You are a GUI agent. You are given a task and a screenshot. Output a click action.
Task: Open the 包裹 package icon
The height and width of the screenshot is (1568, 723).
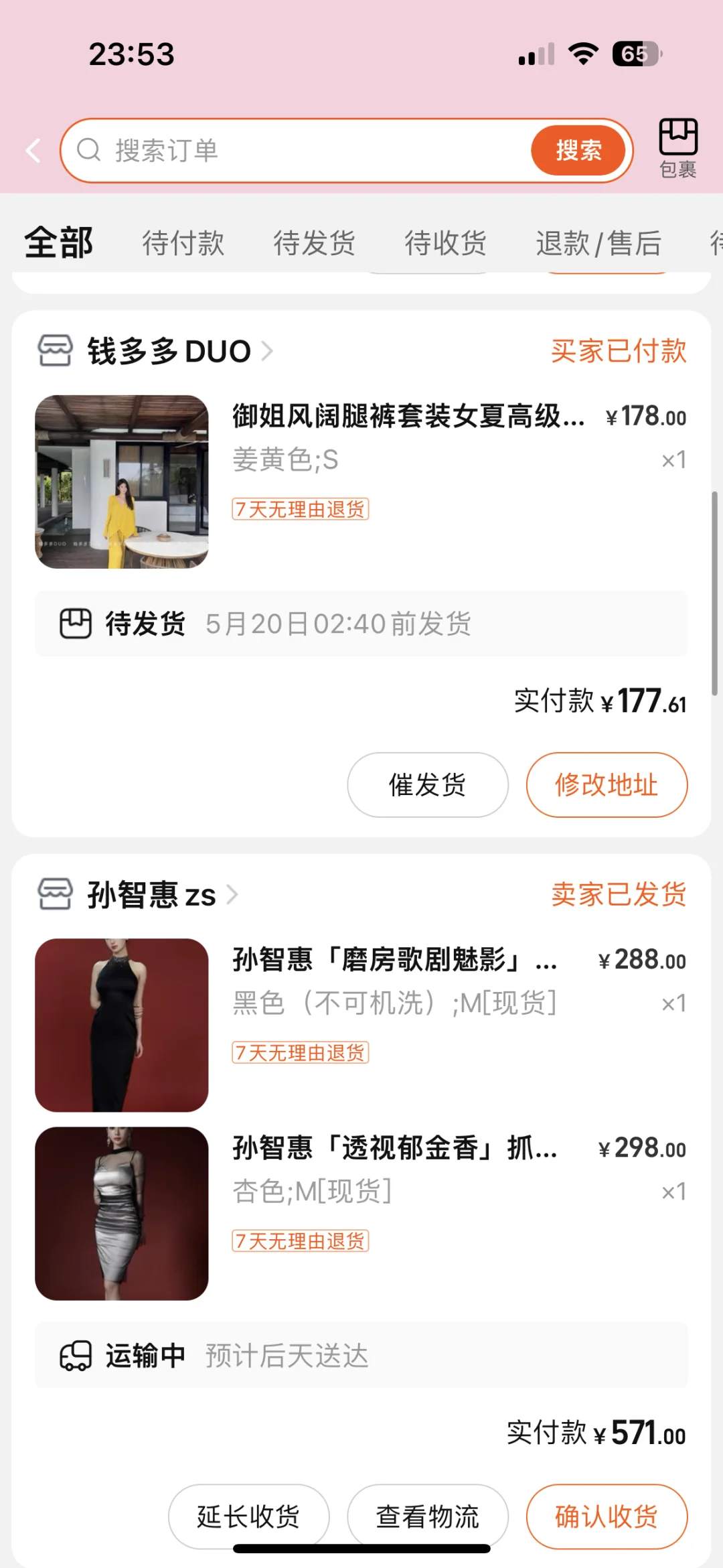coord(678,148)
